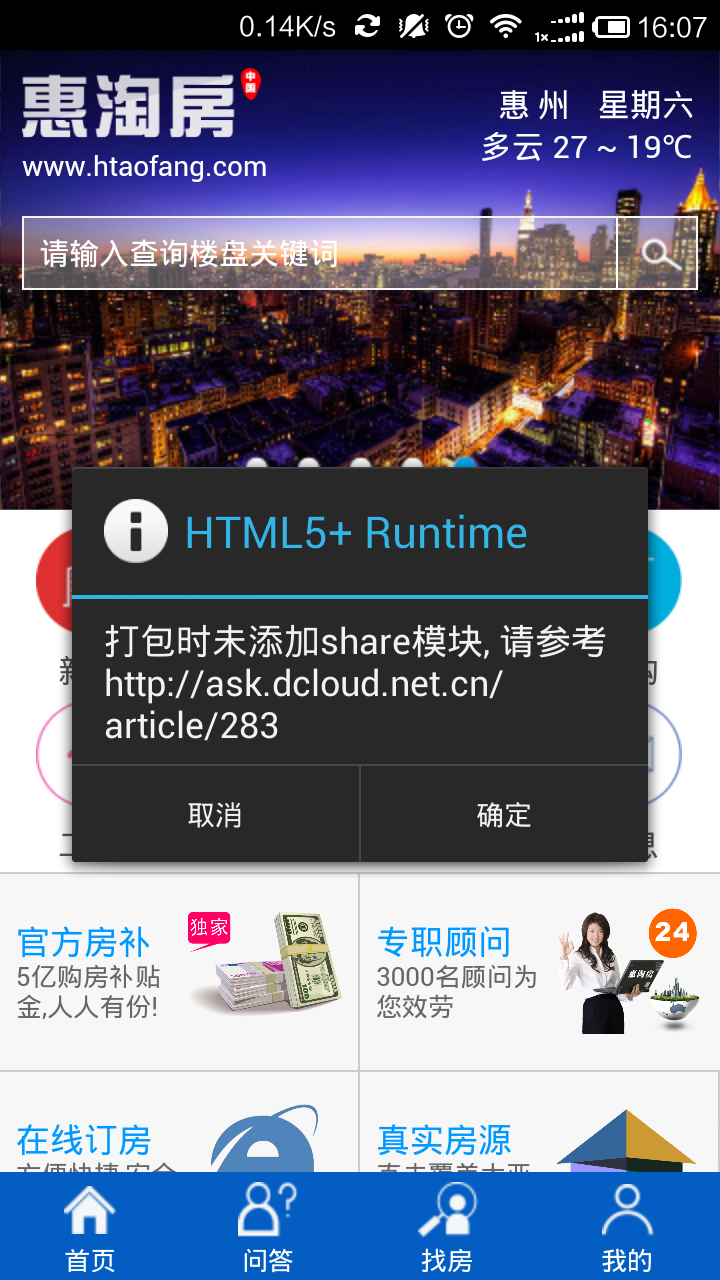Open the 专职顾问 card
This screenshot has width=720, height=1280.
[540, 972]
